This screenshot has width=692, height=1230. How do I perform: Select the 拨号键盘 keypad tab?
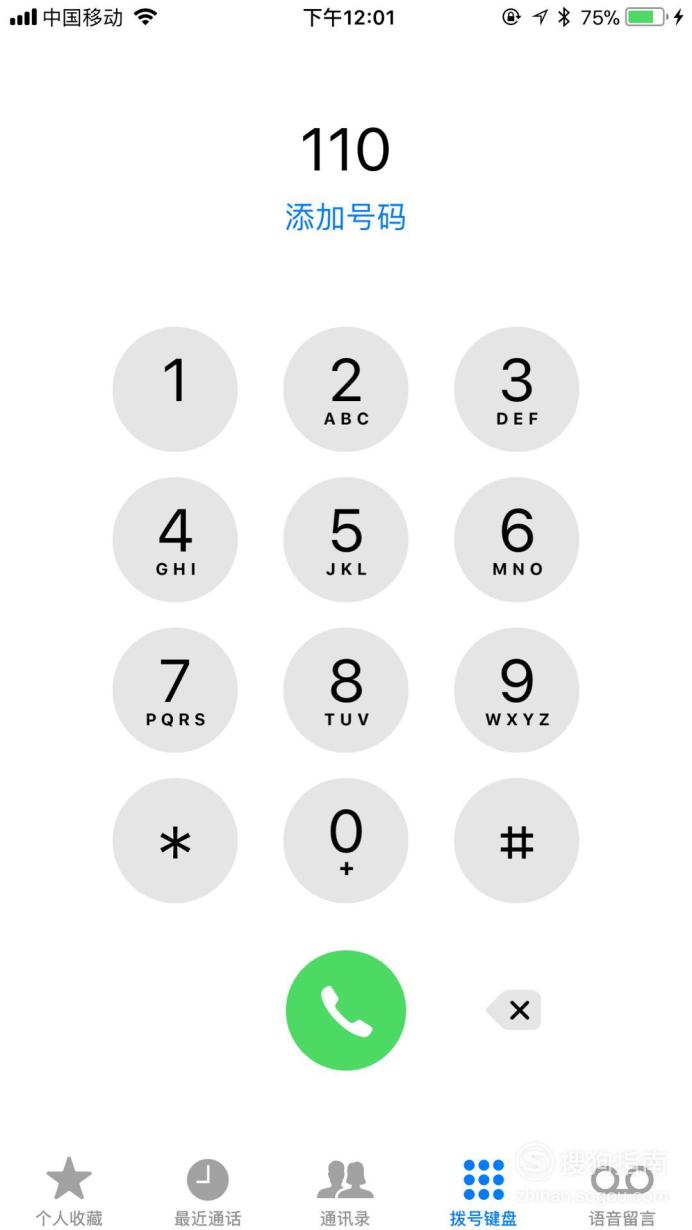(484, 1192)
